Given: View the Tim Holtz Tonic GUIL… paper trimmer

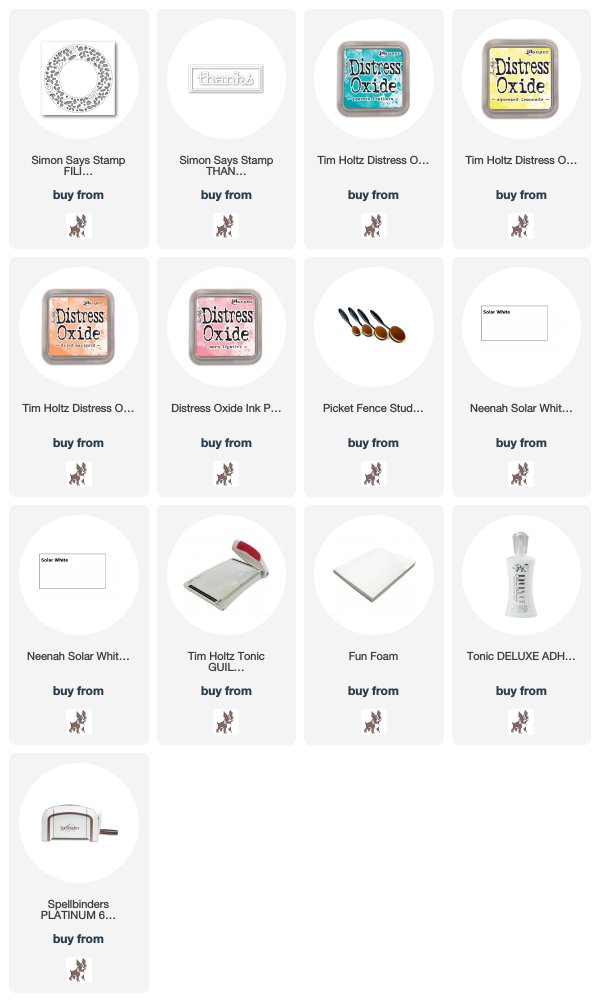Looking at the screenshot, I should (226, 574).
